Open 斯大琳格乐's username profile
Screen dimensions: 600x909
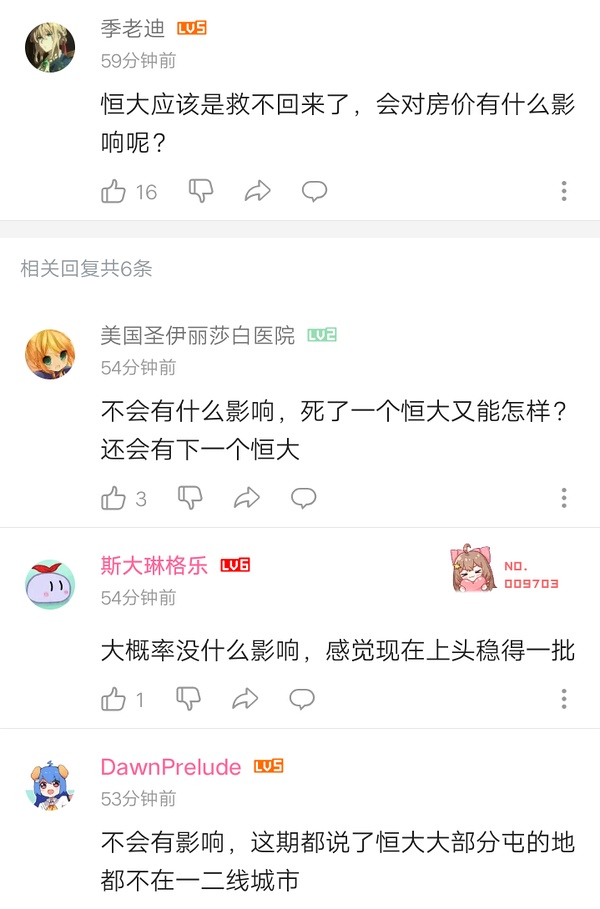[154, 565]
